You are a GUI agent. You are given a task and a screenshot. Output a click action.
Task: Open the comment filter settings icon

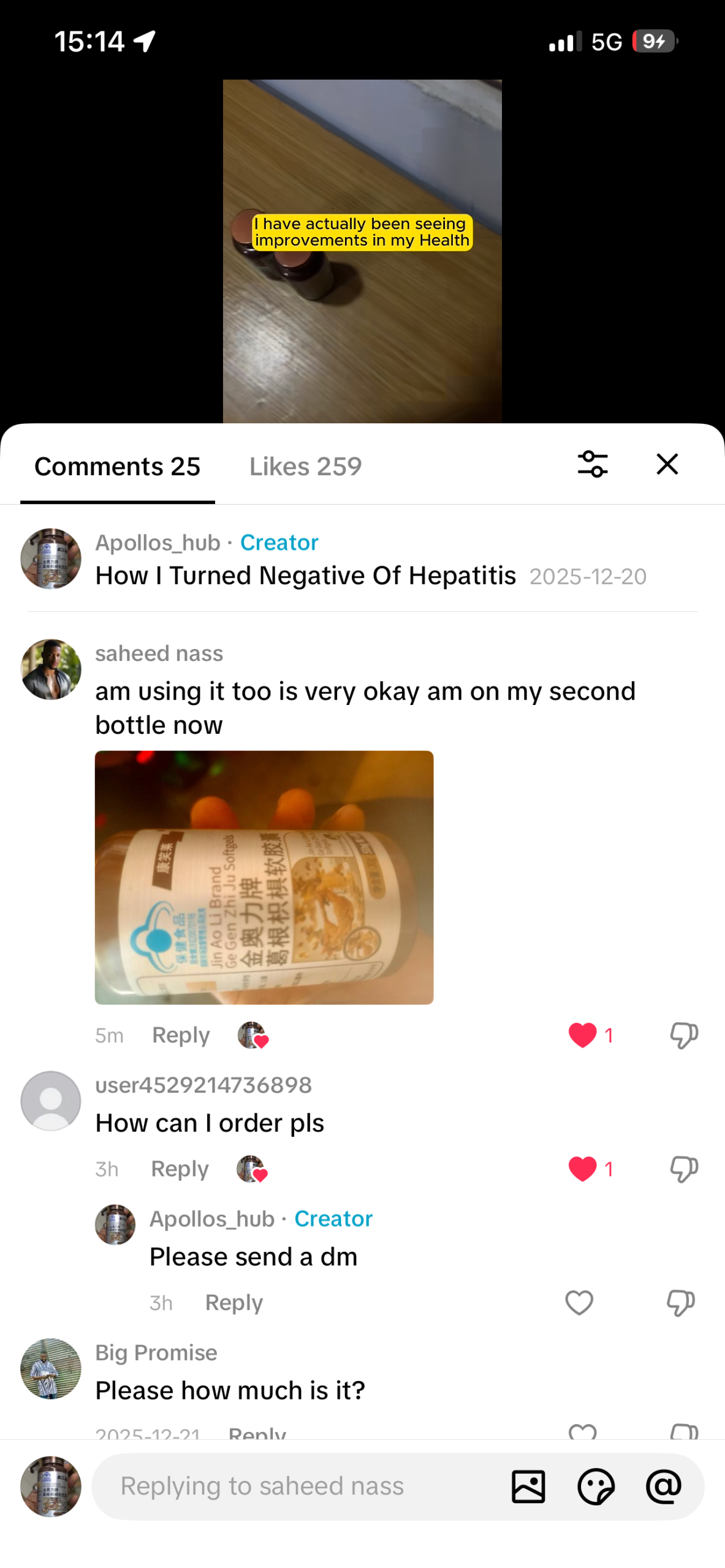pos(592,464)
